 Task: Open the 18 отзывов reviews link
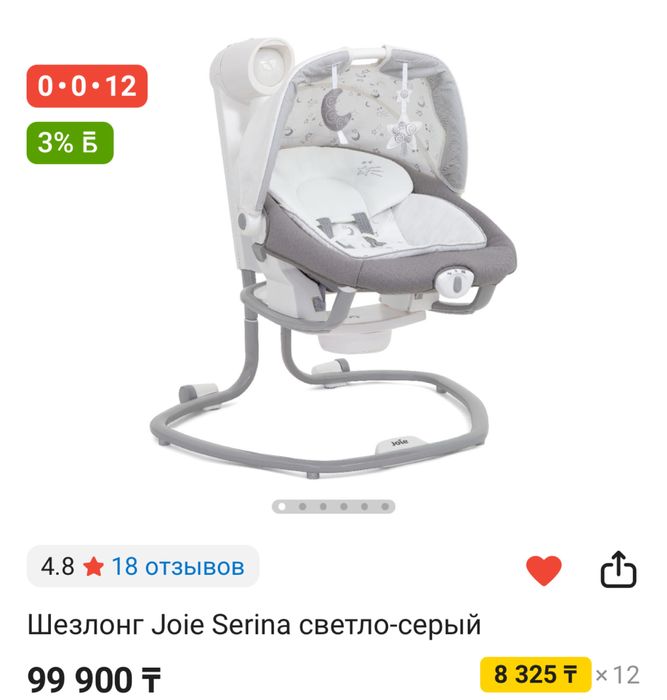(x=177, y=567)
